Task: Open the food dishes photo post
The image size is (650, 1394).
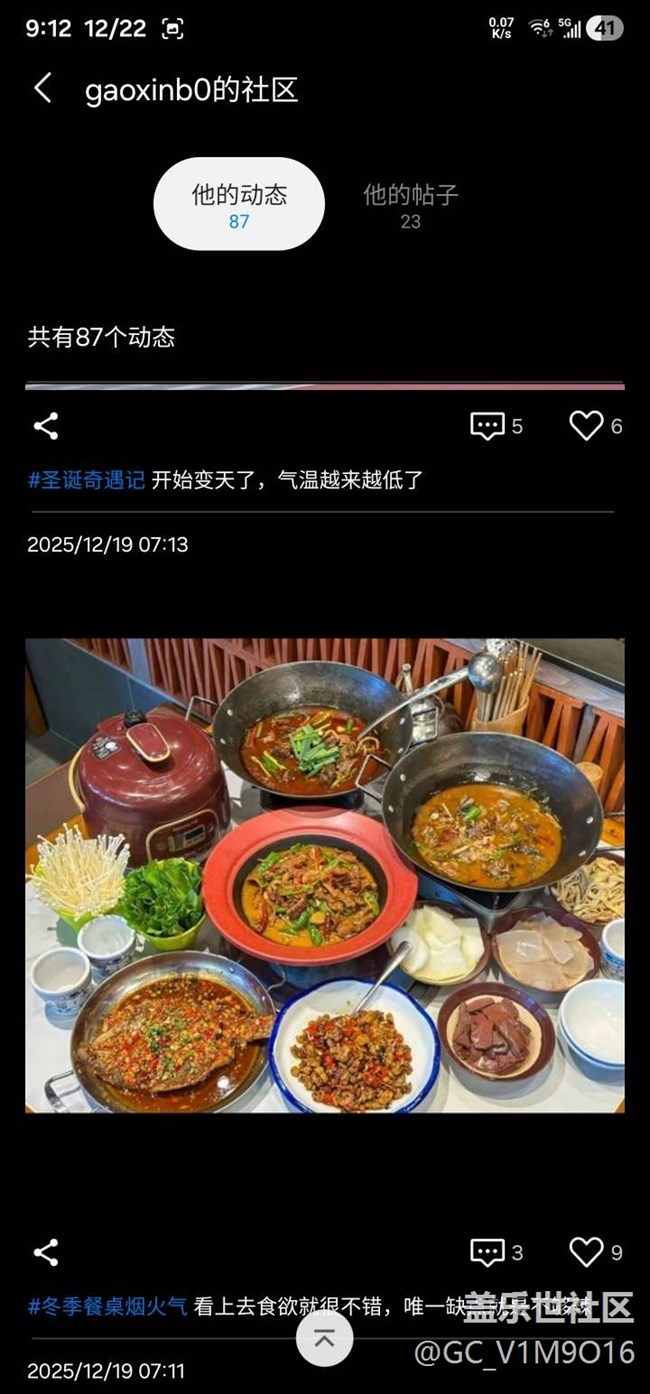Action: pyautogui.click(x=325, y=875)
